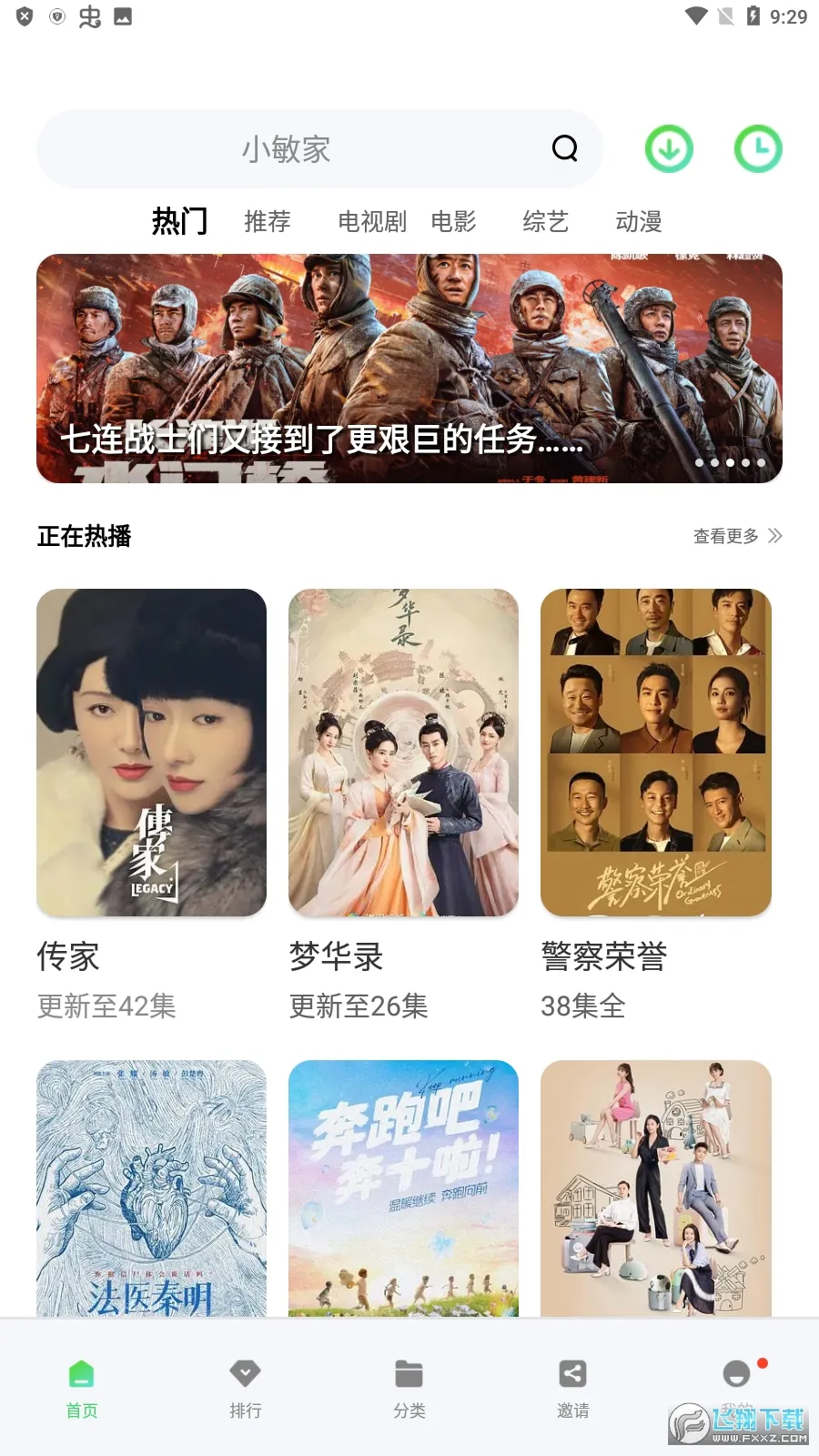Switch to the 动漫 tab
The height and width of the screenshot is (1456, 819).
click(638, 221)
